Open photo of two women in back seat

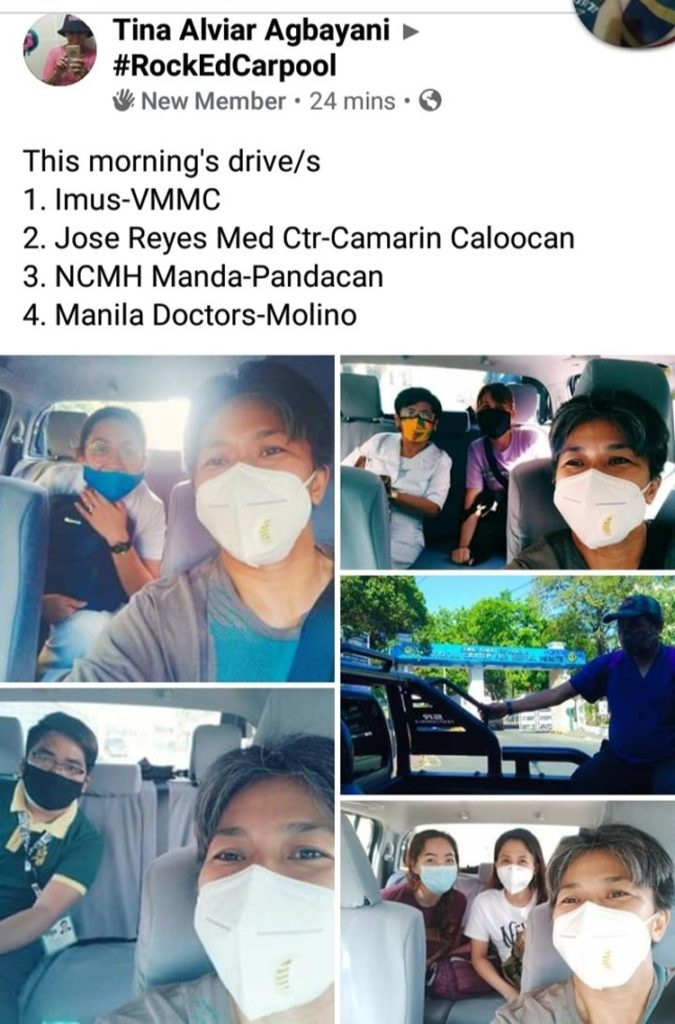pos(507,910)
